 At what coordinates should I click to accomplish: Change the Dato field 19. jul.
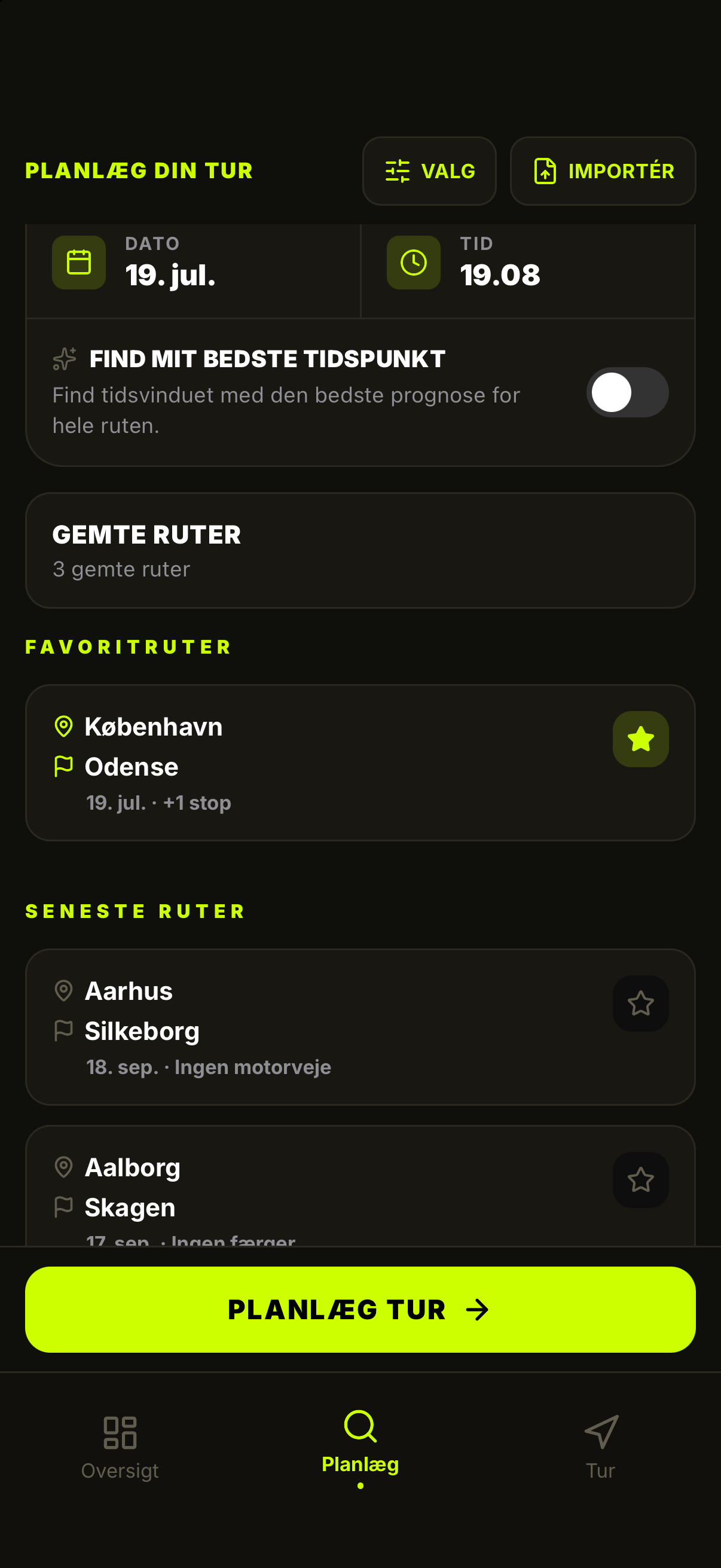(194, 263)
